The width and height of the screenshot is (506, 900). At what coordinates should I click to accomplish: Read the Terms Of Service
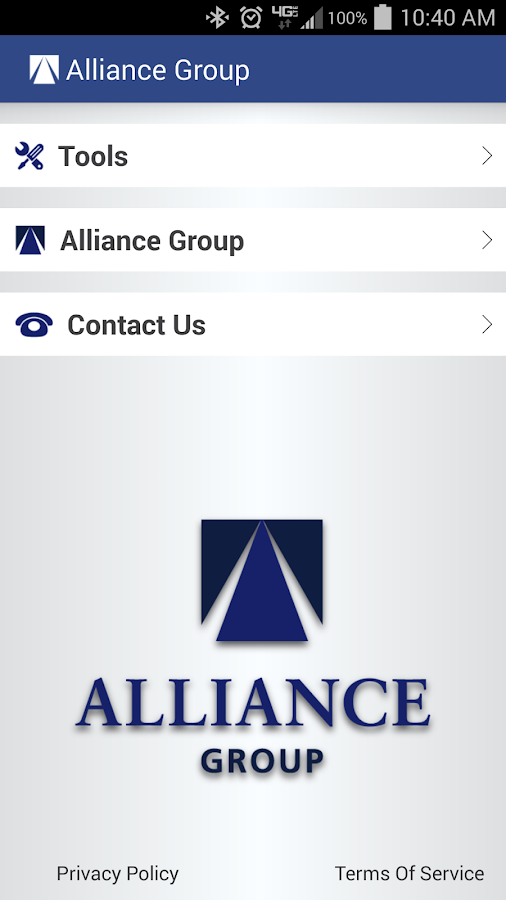tap(409, 874)
